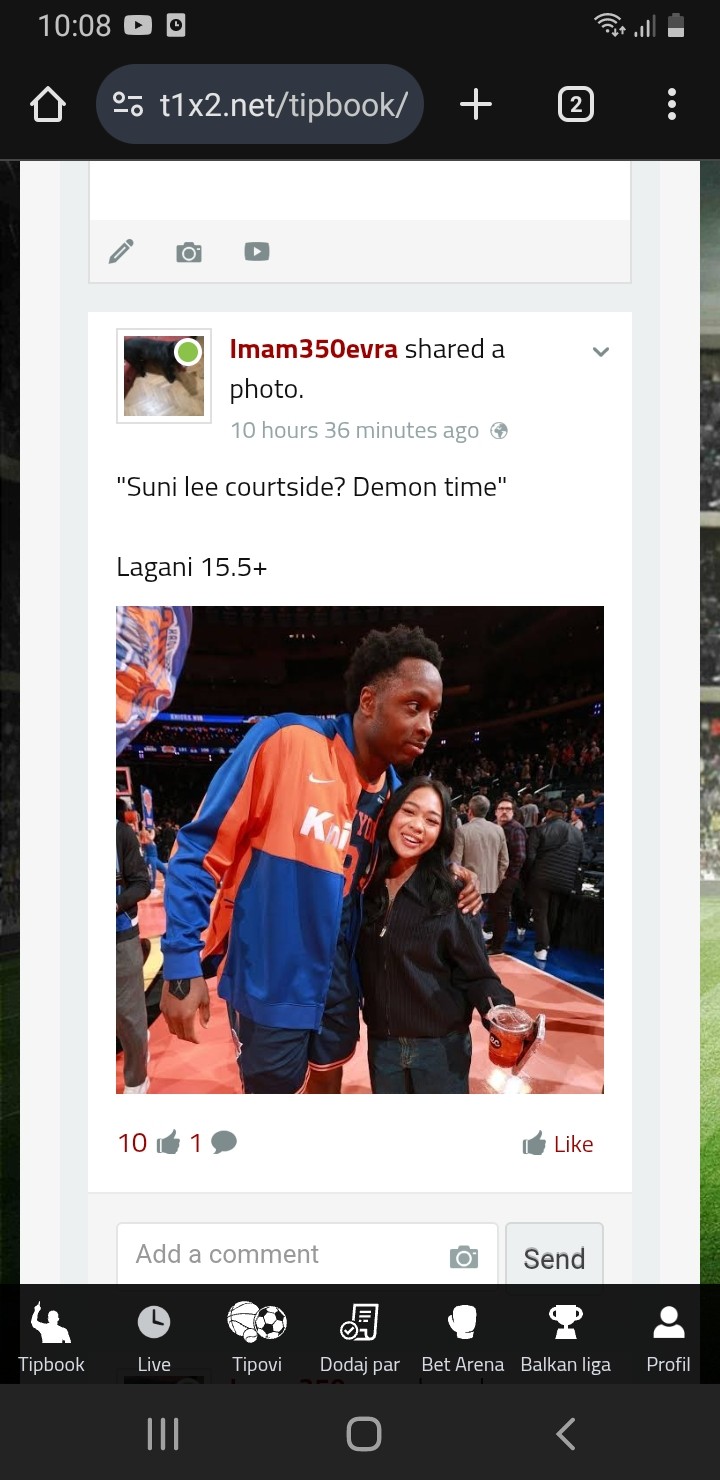
Task: Switch to the Live tab
Action: pos(154,1336)
